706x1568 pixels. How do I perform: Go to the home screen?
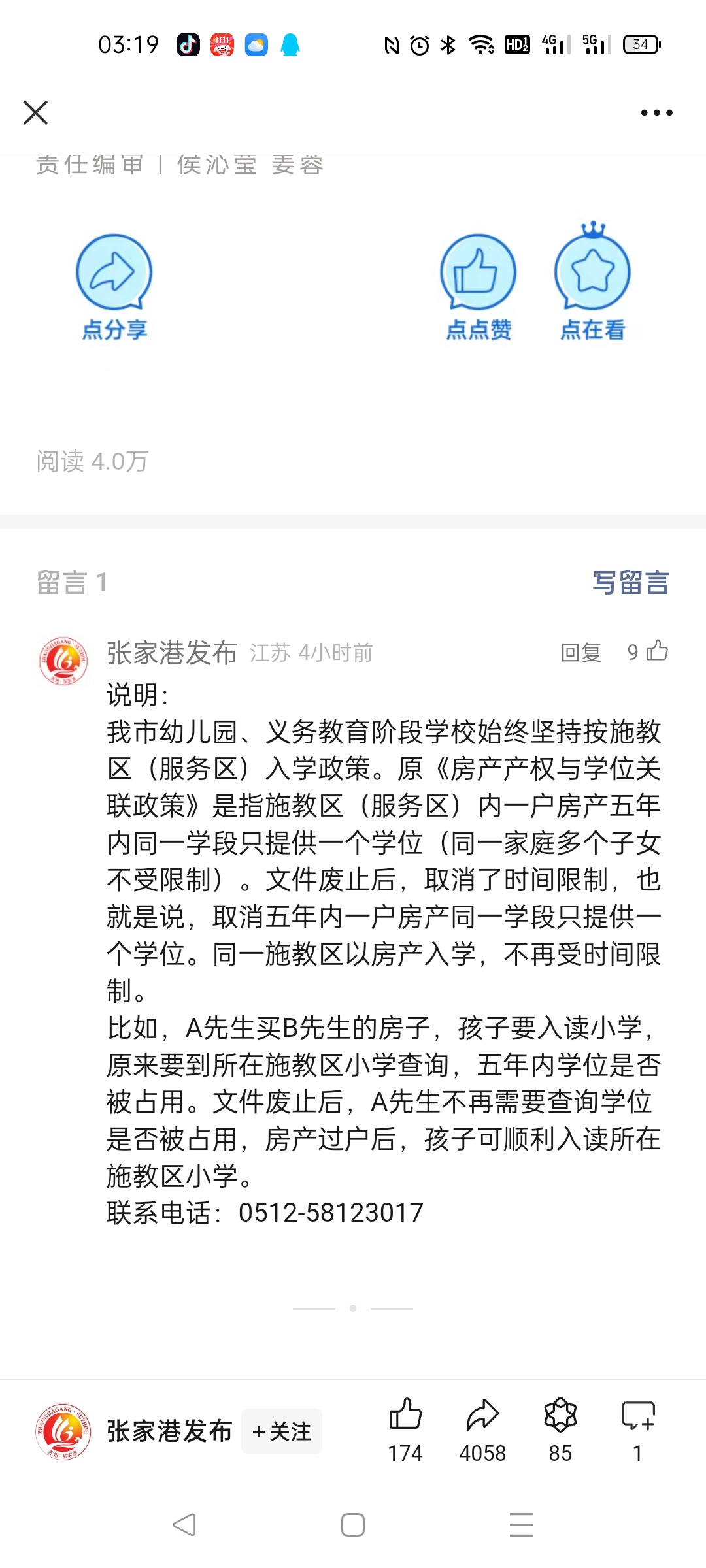coord(353,1525)
